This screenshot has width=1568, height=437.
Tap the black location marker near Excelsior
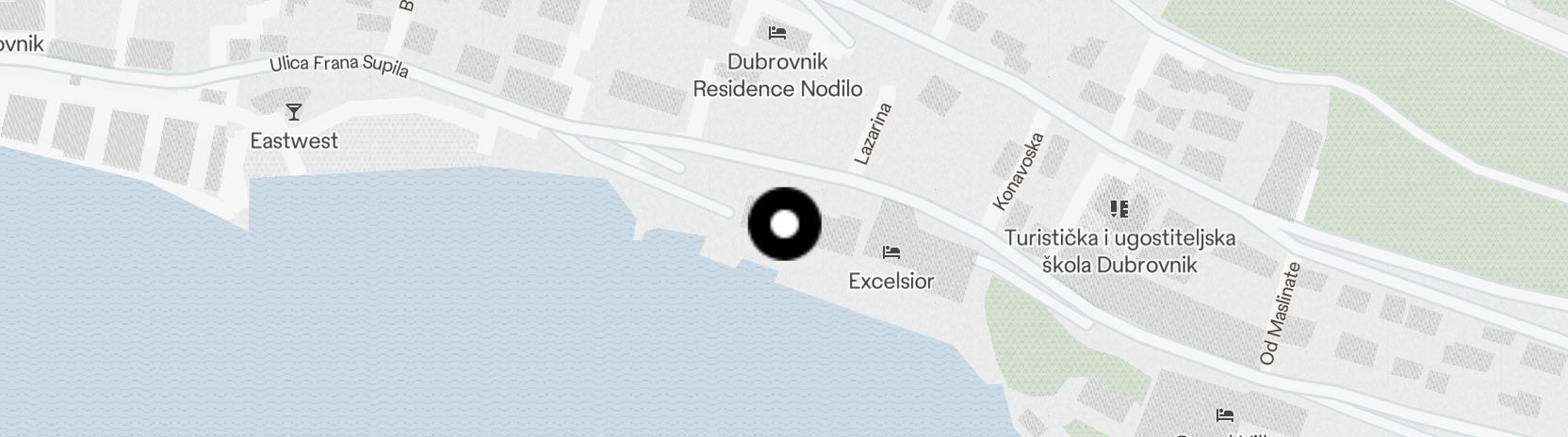pyautogui.click(x=784, y=225)
